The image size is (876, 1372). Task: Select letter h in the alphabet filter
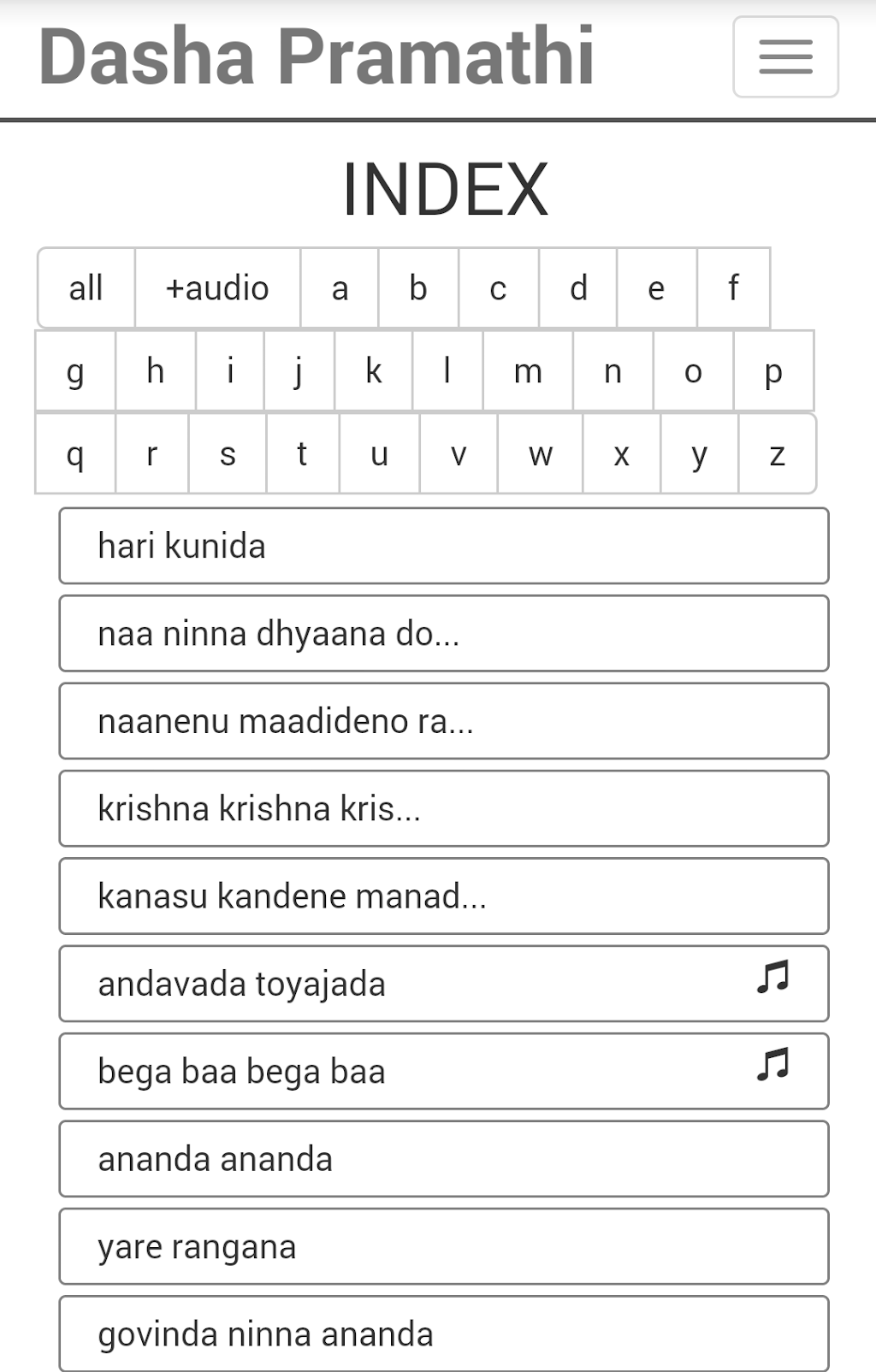point(155,371)
